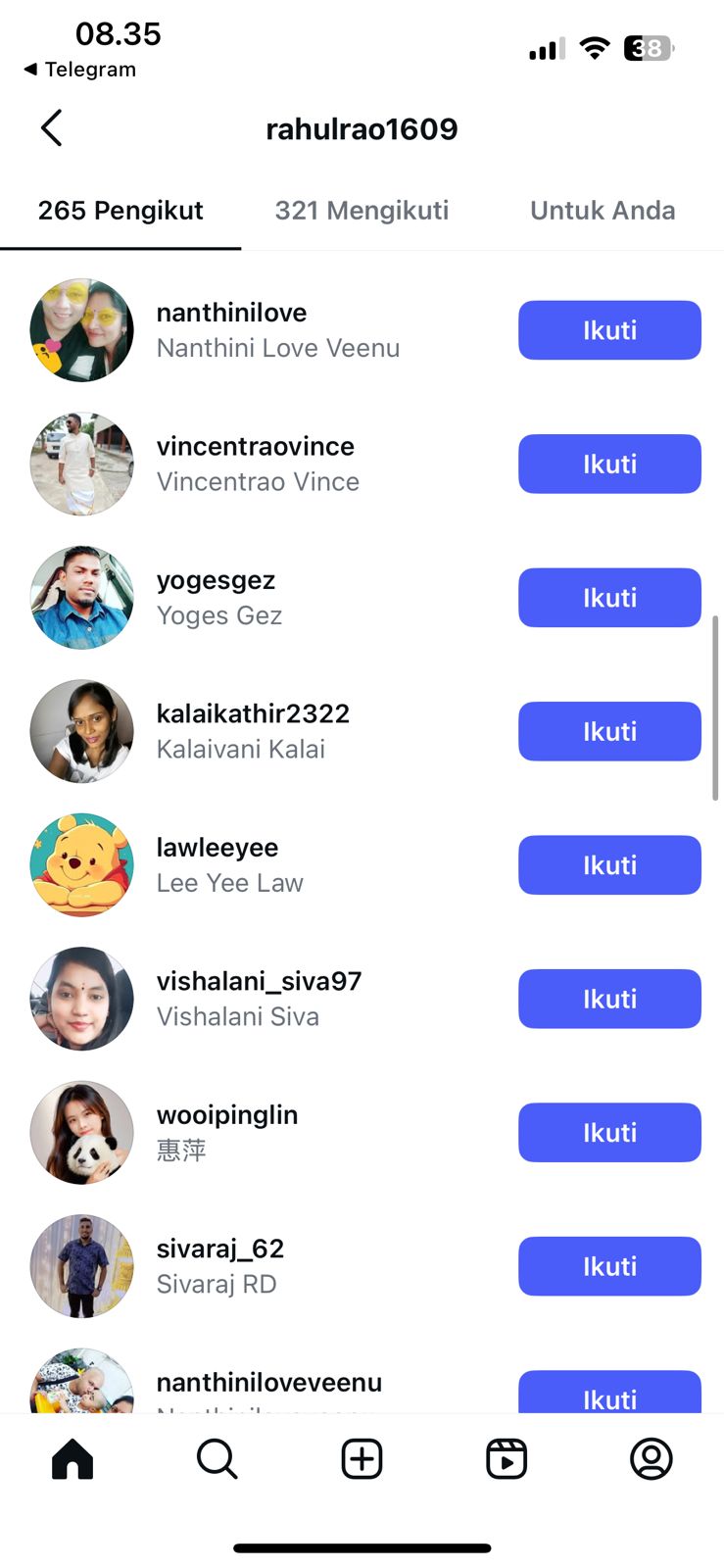Screen dimensions: 724x1568
Task: Create a new post with plus icon
Action: (x=362, y=1459)
